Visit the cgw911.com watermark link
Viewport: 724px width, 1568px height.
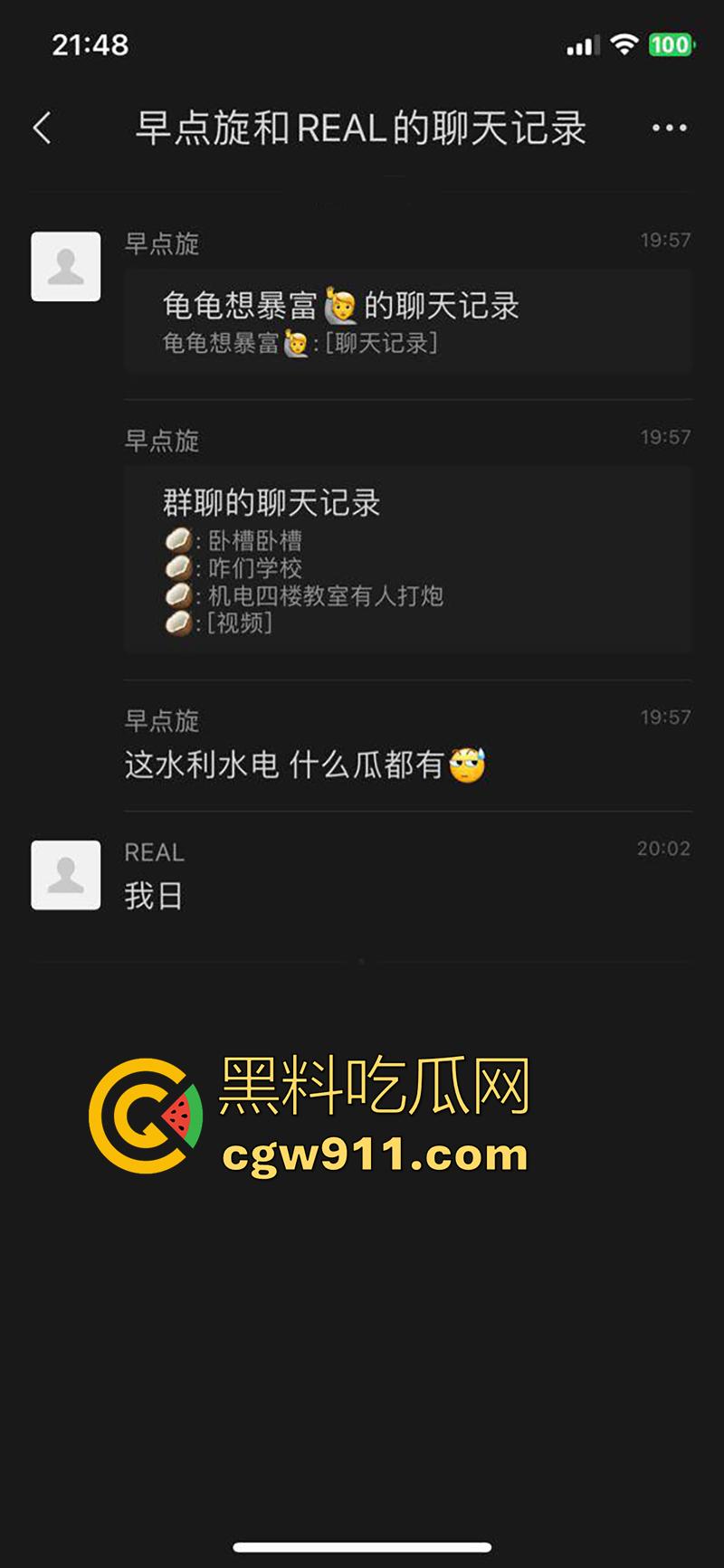coord(374,1155)
